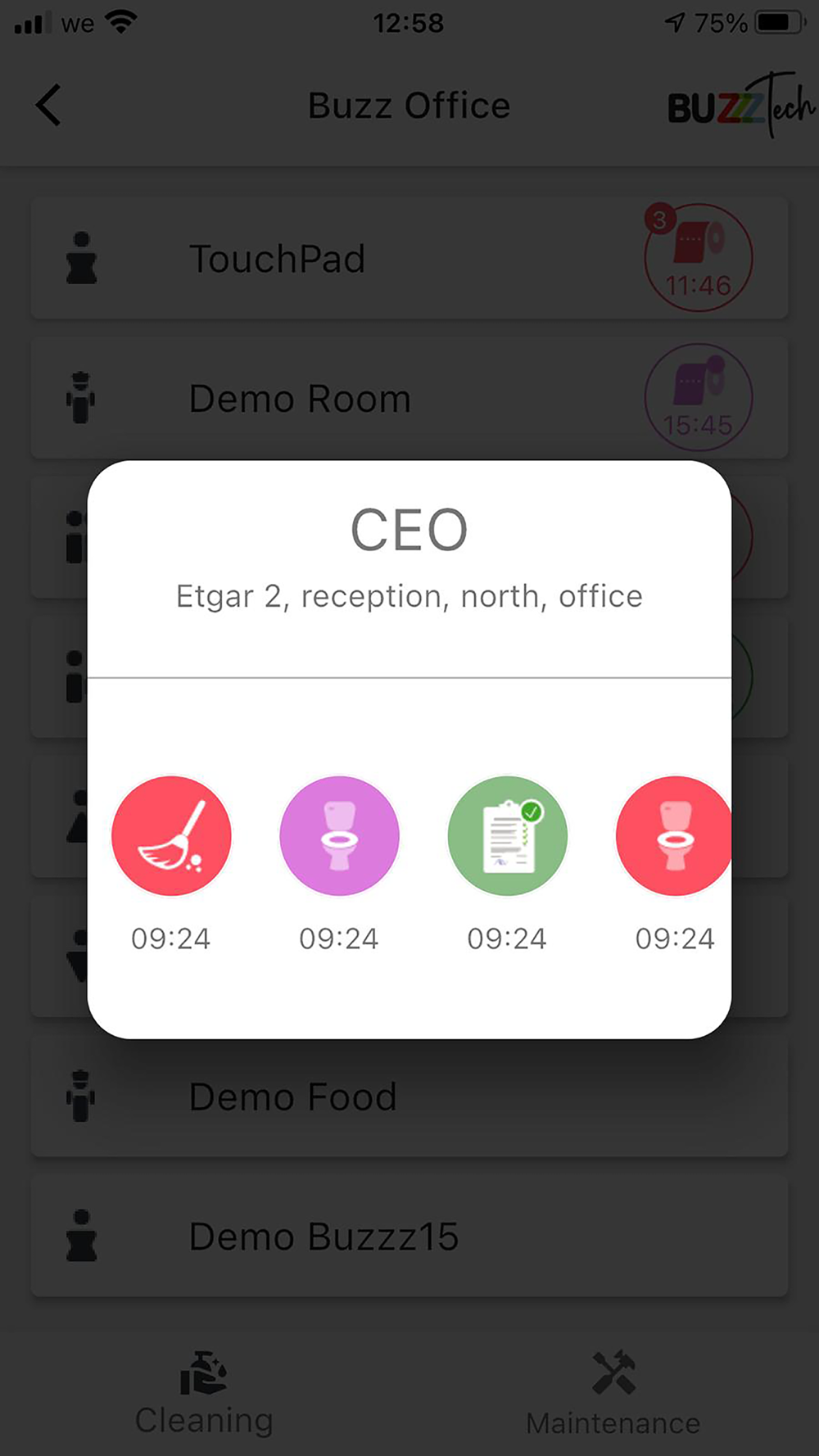Screen dimensions: 819x1456
Task: Switch to the Maintenance tab
Action: pos(613,1395)
